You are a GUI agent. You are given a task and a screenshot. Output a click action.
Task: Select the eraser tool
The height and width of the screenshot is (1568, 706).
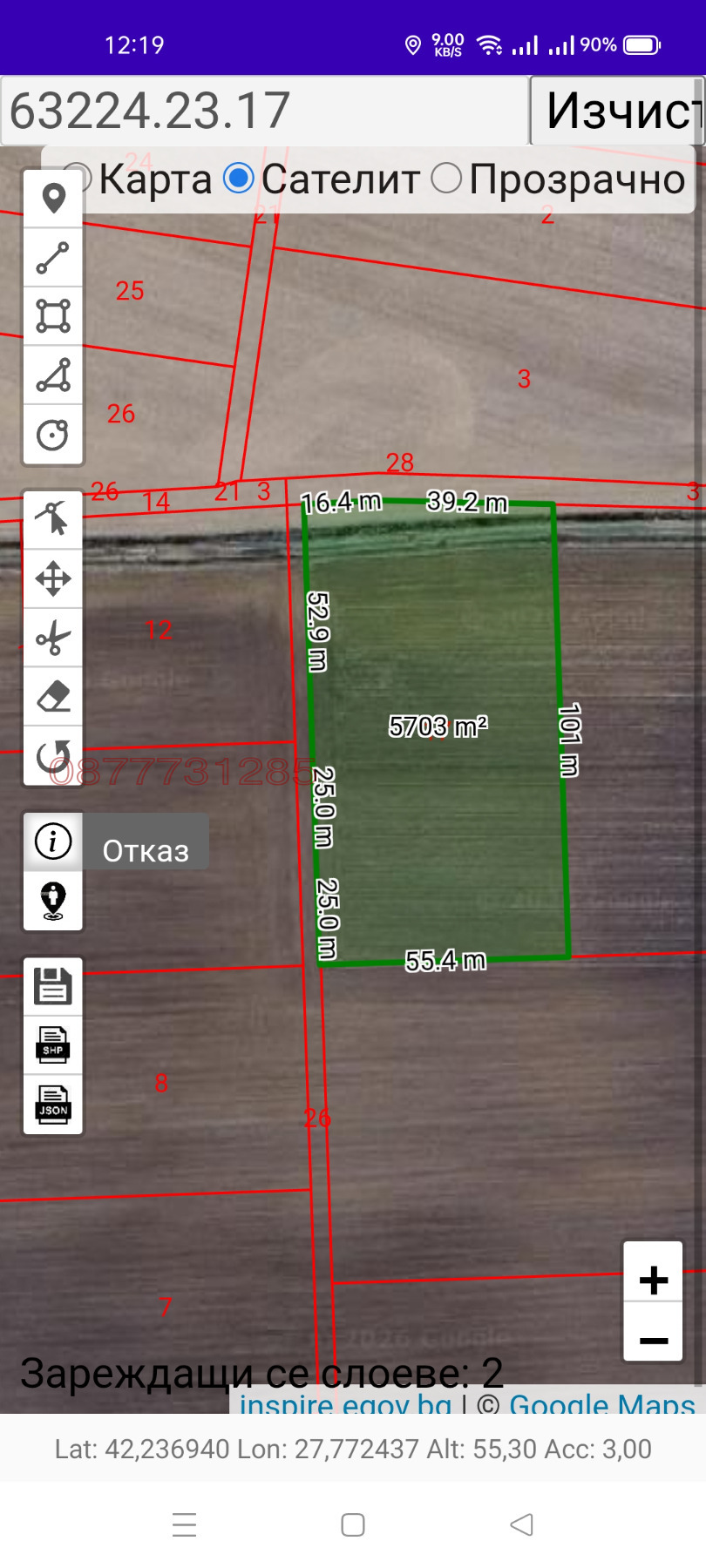[53, 697]
